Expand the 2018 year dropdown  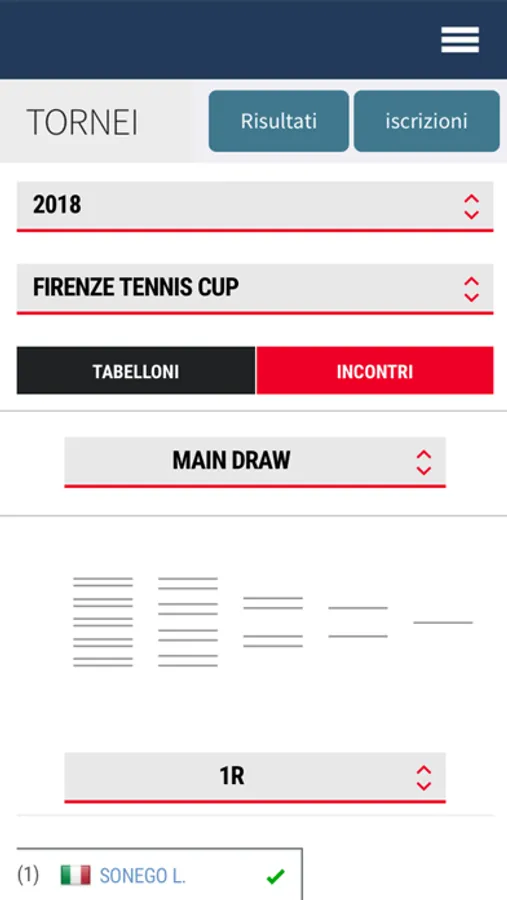pos(255,206)
